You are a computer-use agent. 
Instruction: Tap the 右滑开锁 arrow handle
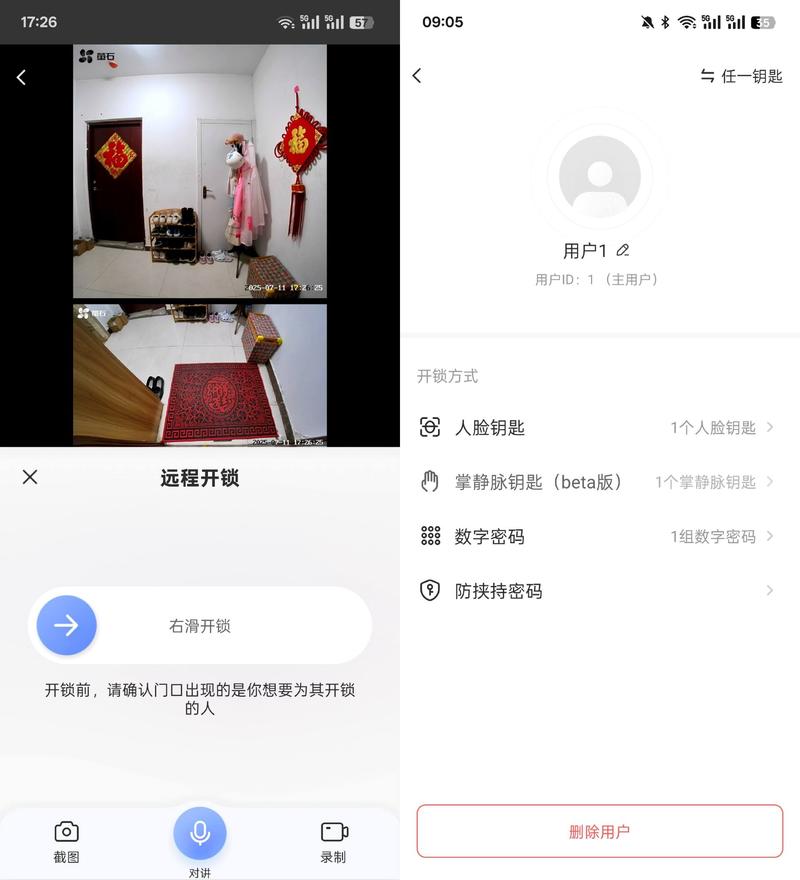pyautogui.click(x=67, y=626)
